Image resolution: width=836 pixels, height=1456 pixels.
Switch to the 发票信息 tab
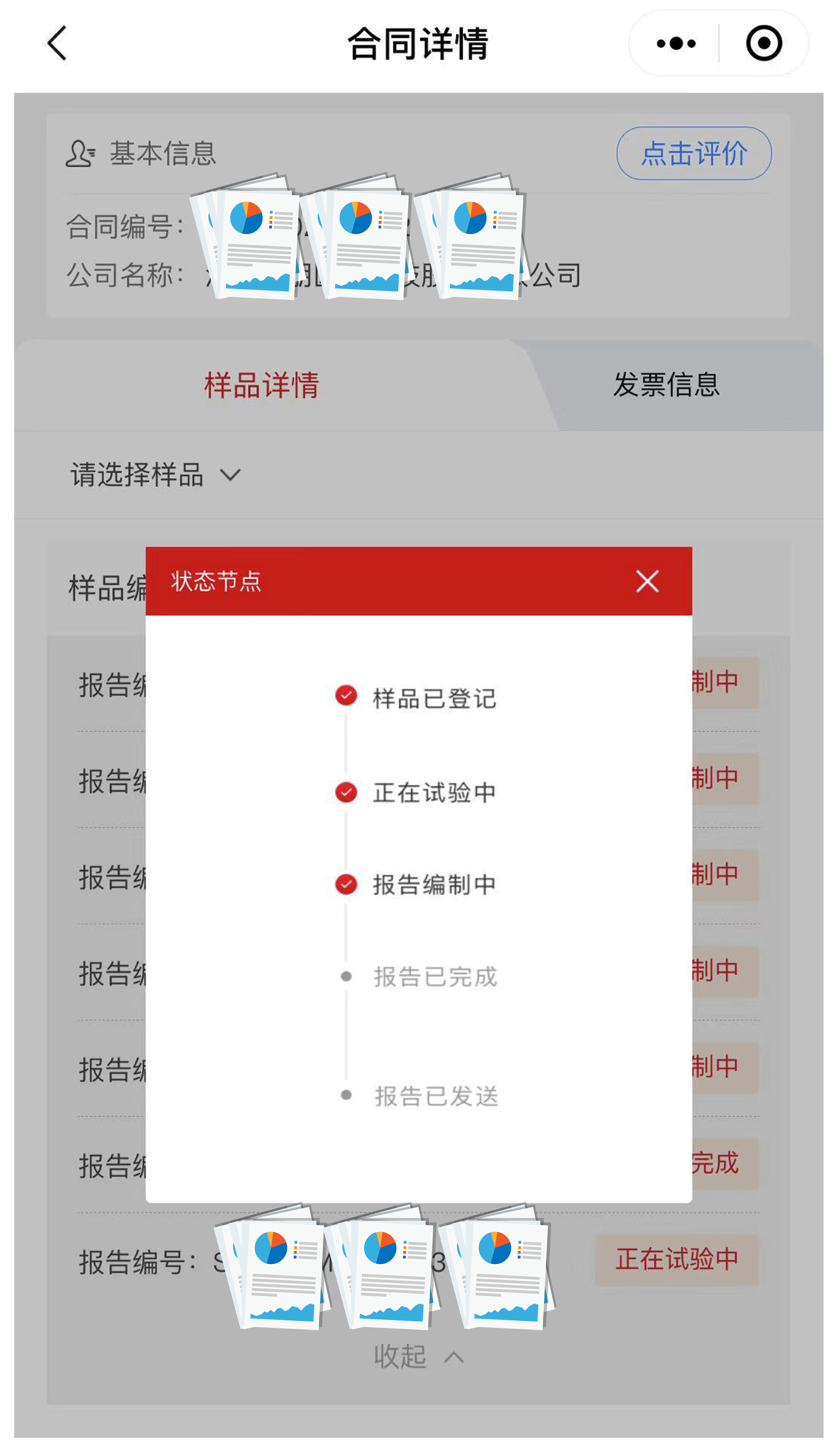tap(666, 385)
